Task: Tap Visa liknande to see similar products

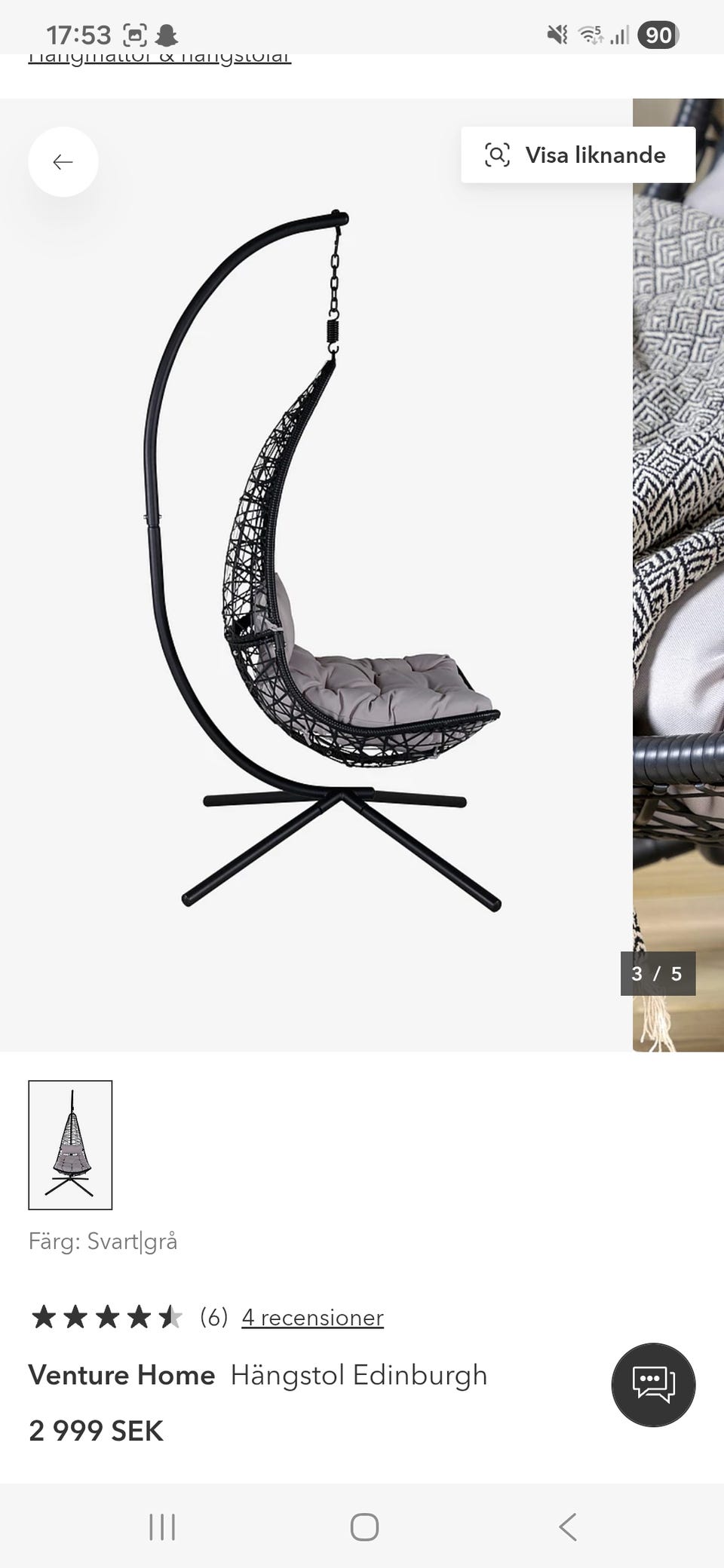Action: coord(578,155)
